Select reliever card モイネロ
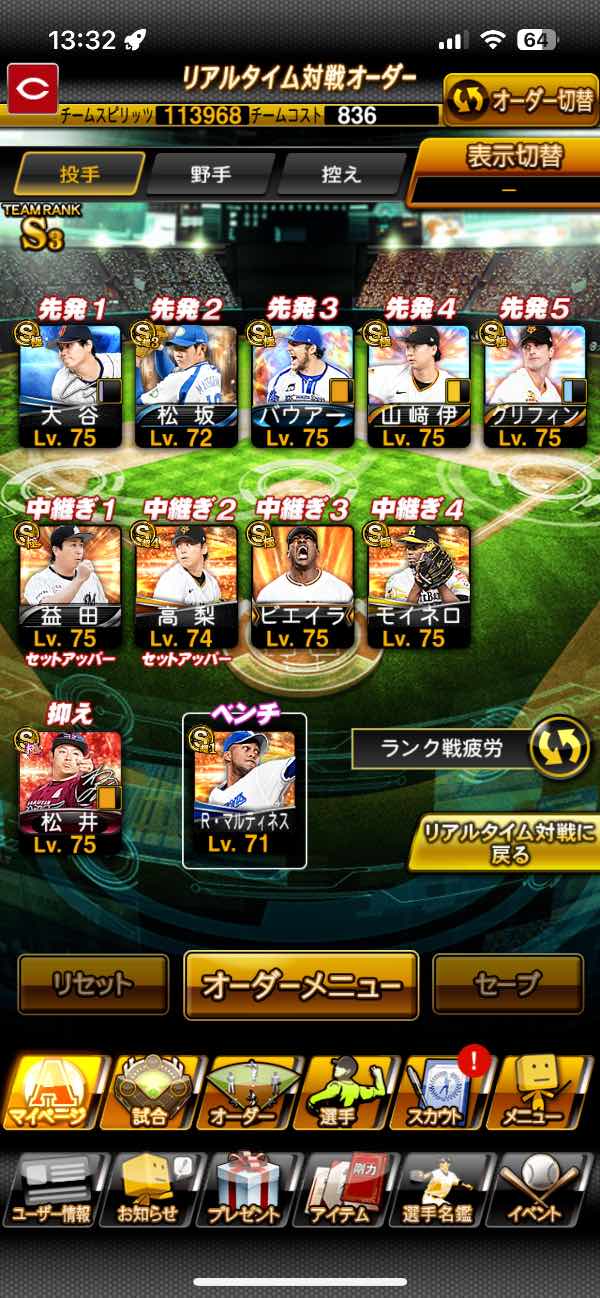Image resolution: width=600 pixels, height=1298 pixels. (x=418, y=587)
